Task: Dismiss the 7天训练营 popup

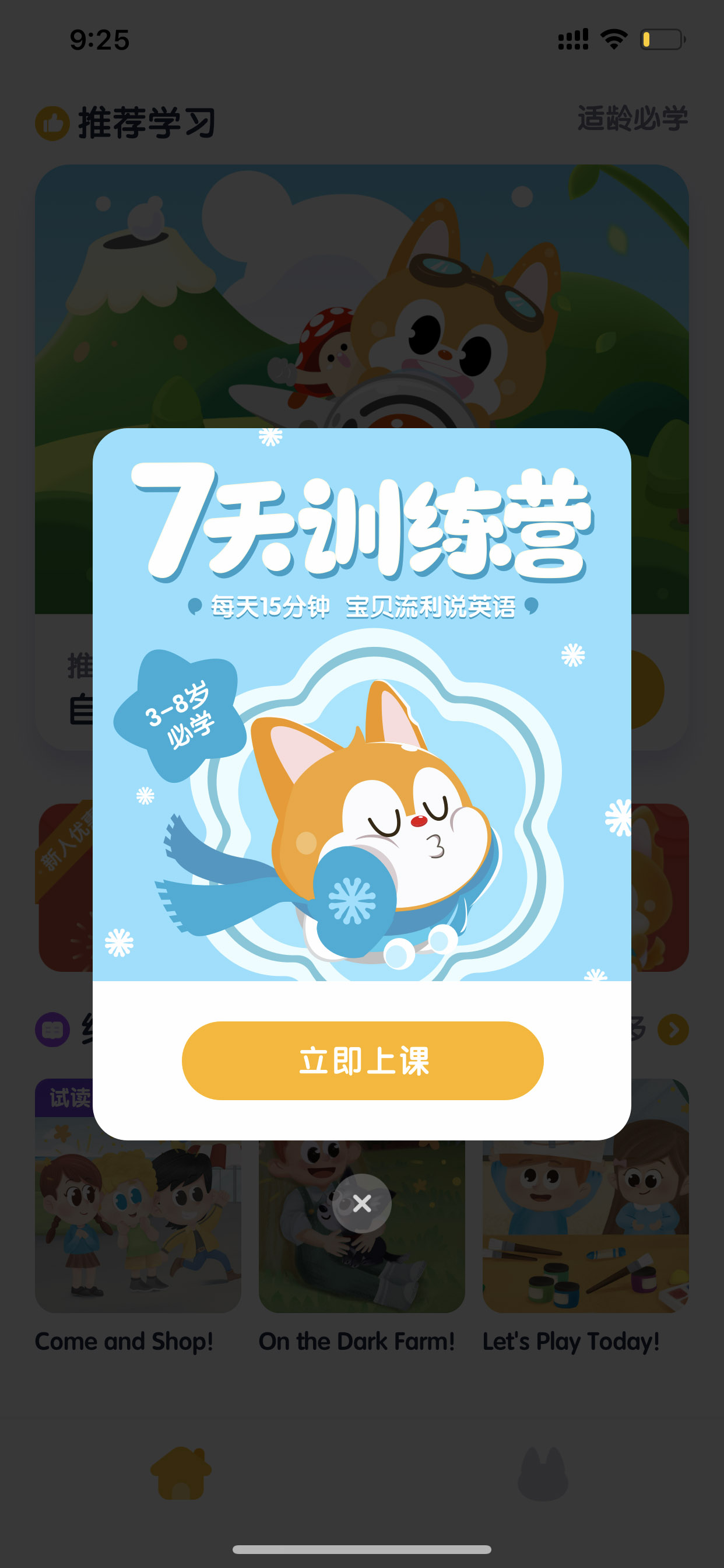Action: 362,1203
